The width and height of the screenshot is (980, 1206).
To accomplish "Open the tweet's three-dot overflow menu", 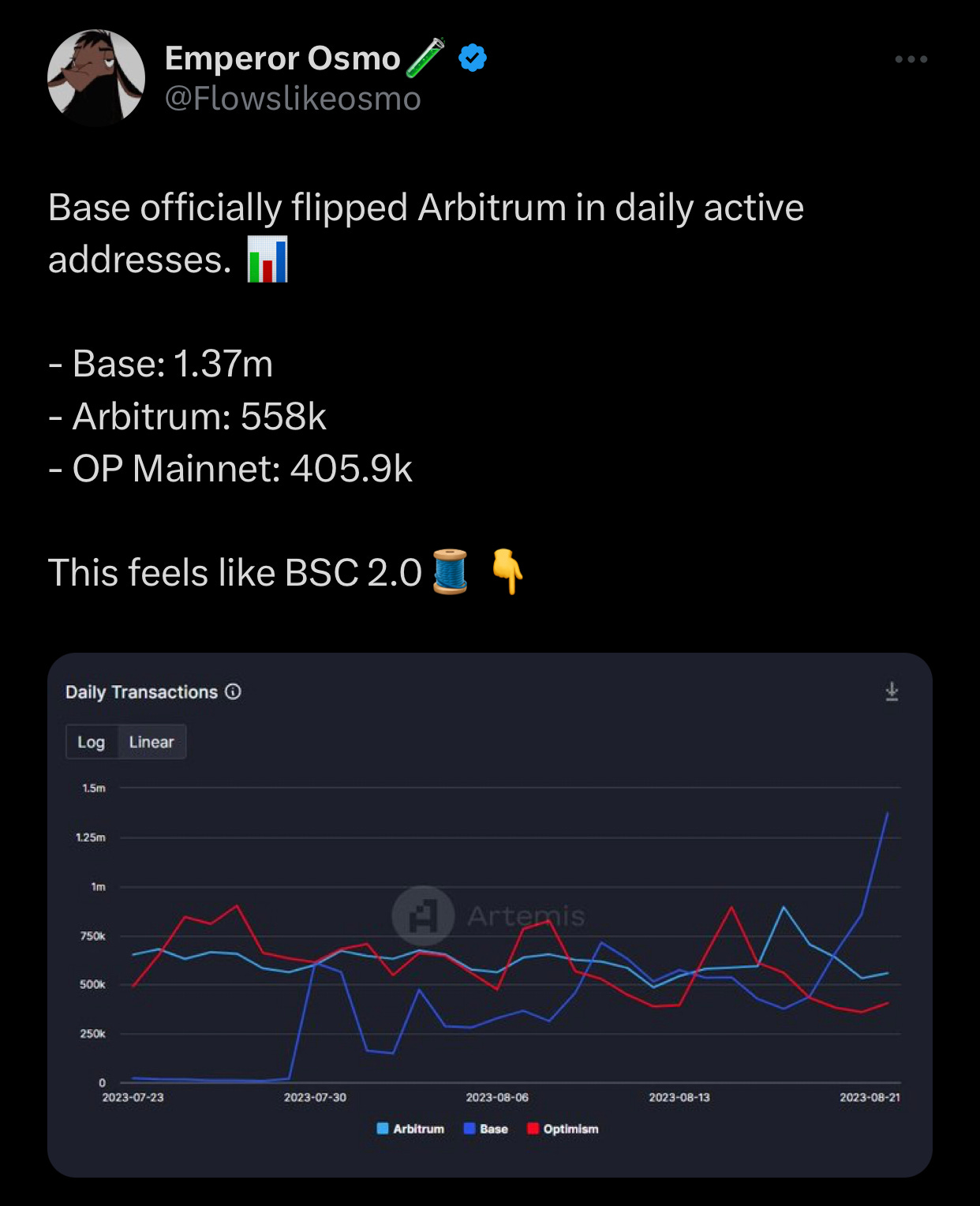I will coord(911,59).
